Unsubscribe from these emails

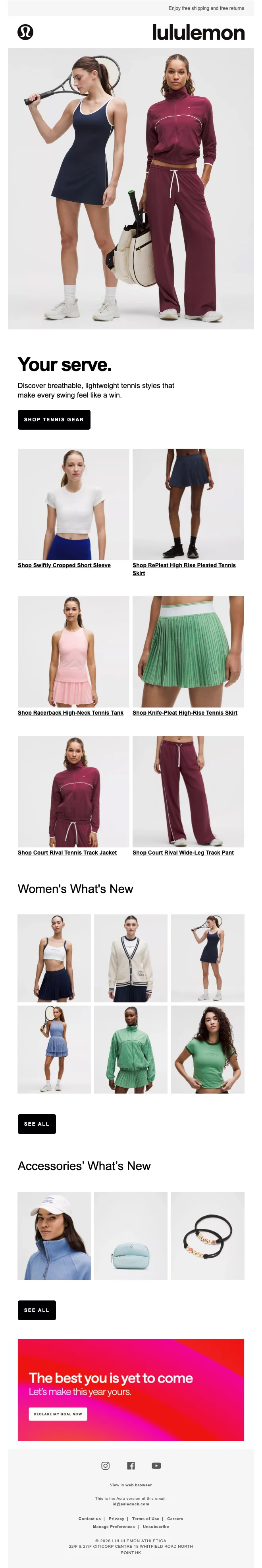156,1527
